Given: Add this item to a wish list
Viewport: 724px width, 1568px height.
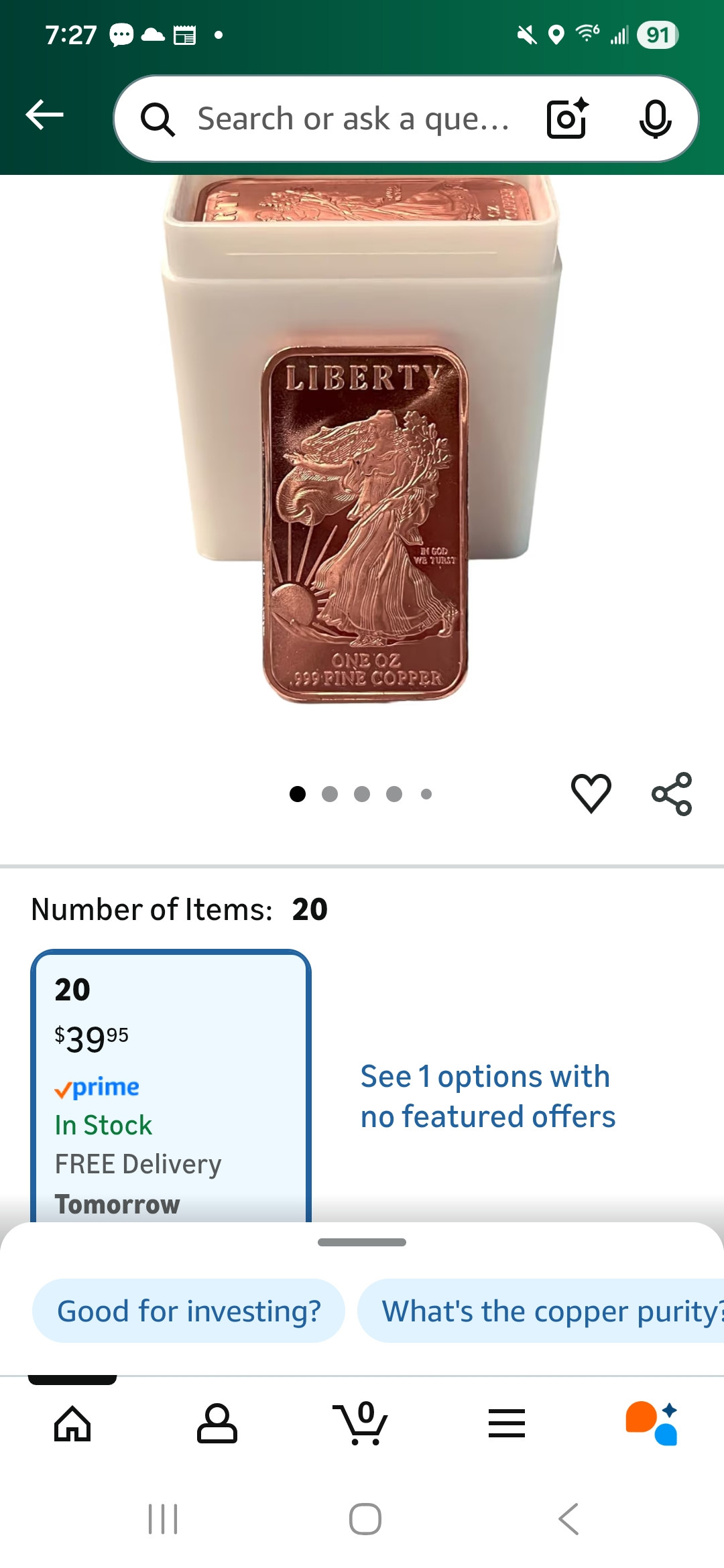Looking at the screenshot, I should tap(591, 793).
